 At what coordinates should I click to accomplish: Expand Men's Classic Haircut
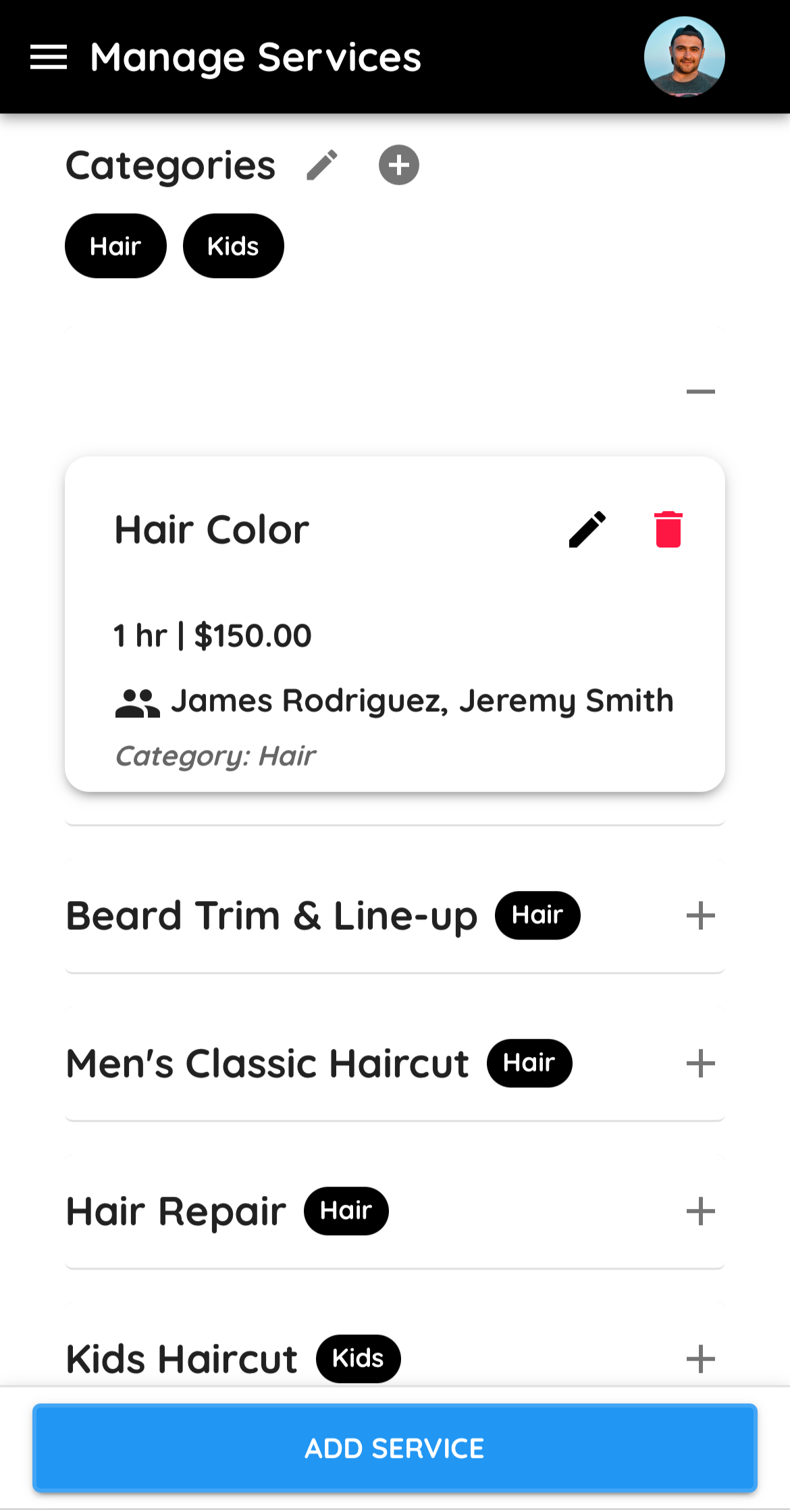coord(700,1064)
